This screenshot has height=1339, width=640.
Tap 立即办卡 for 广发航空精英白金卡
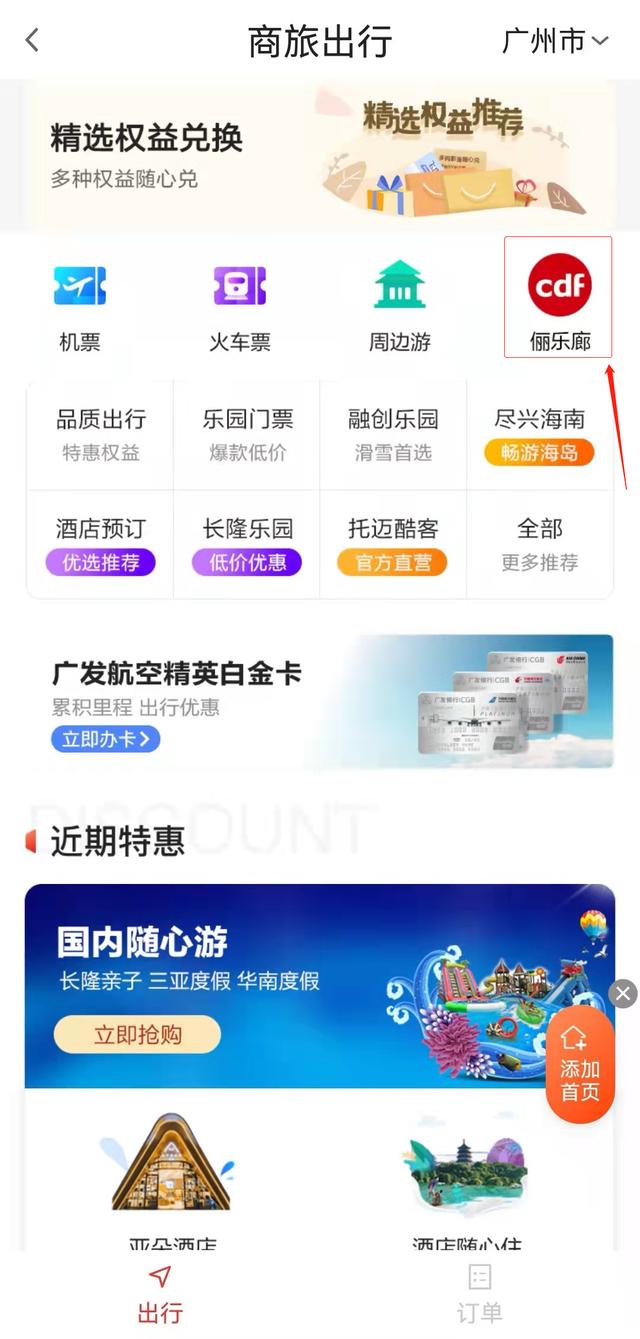coord(105,739)
